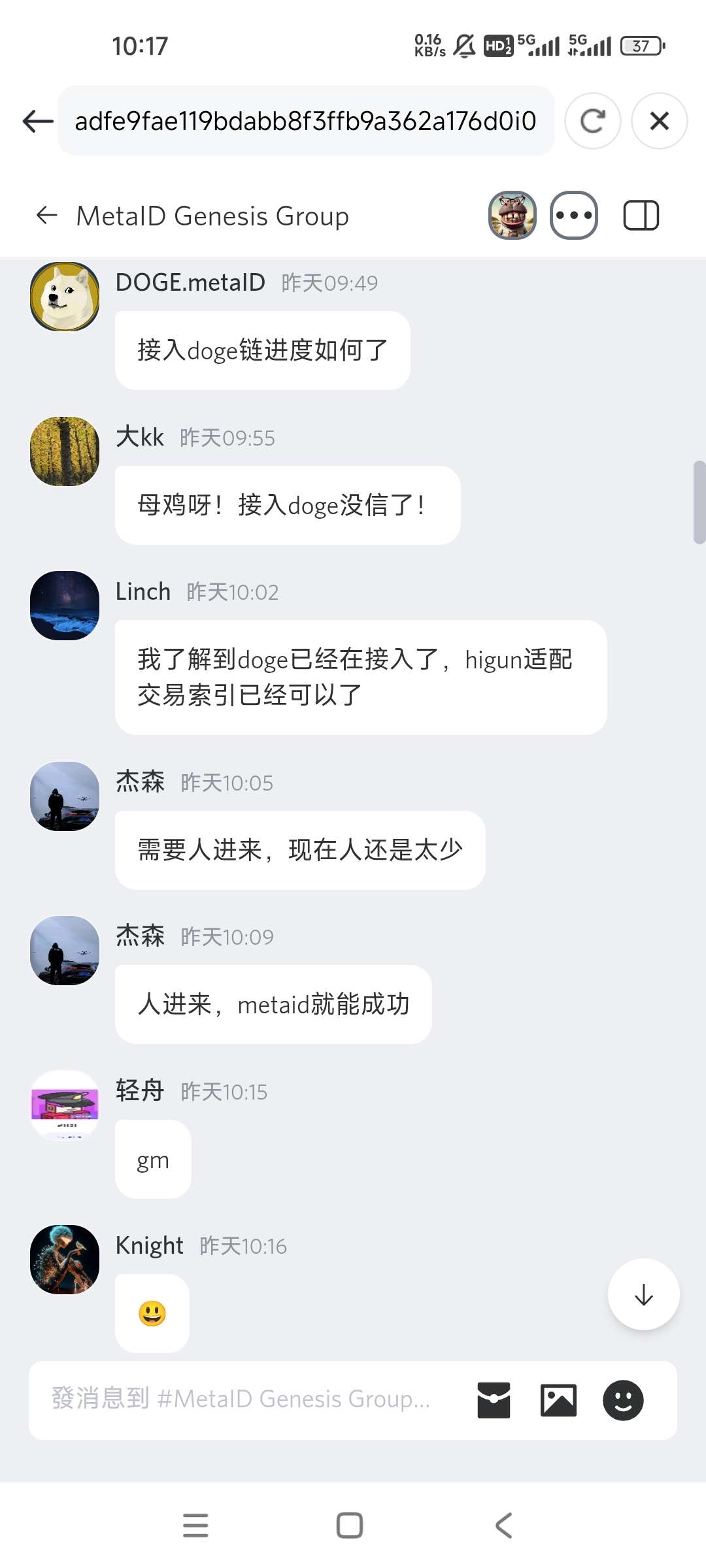Open the hippo profile avatar
Screen dimensions: 706x1568
point(513,215)
